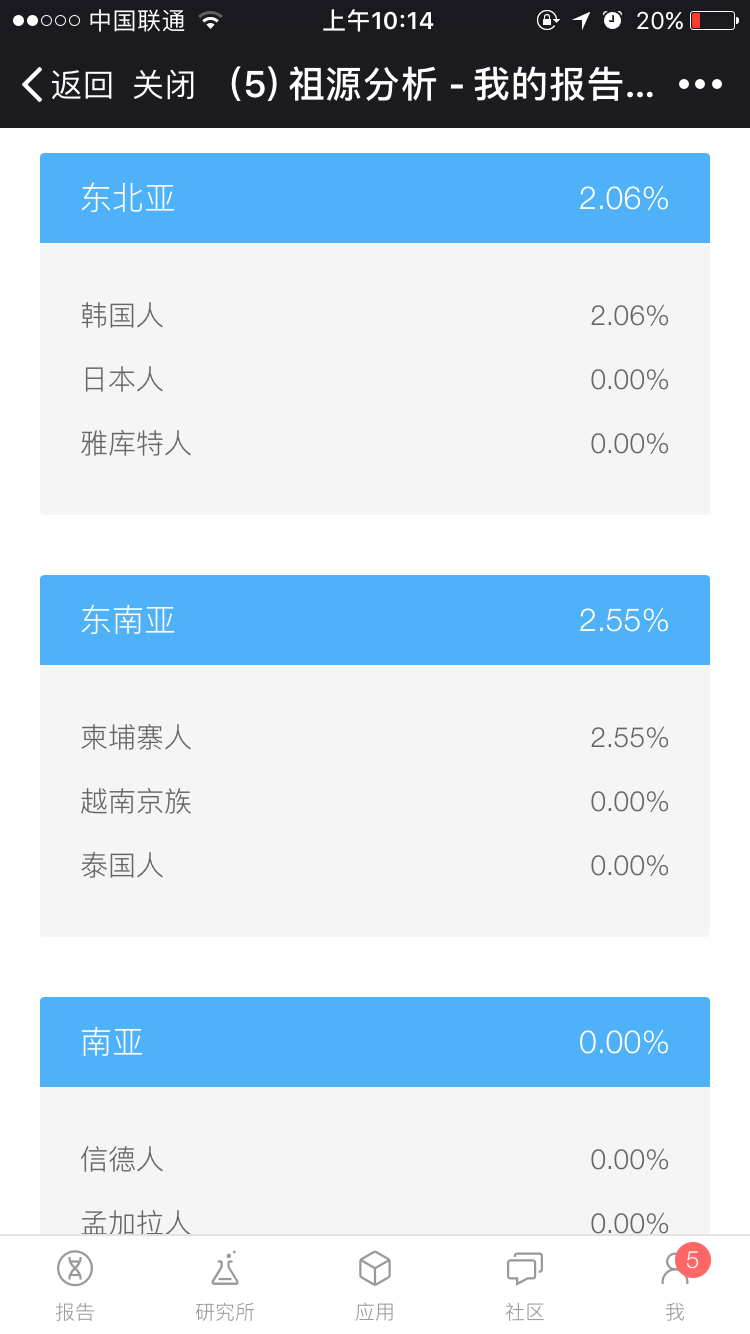
Task: Switch to the 应用 tab
Action: [375, 1285]
